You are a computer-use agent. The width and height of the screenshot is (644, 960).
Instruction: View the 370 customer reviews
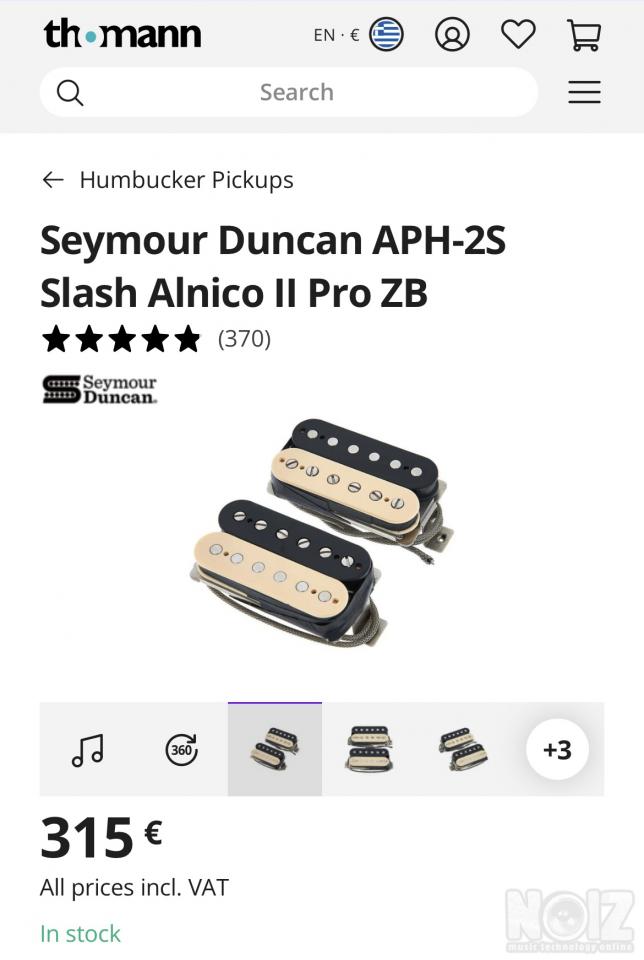tap(244, 339)
